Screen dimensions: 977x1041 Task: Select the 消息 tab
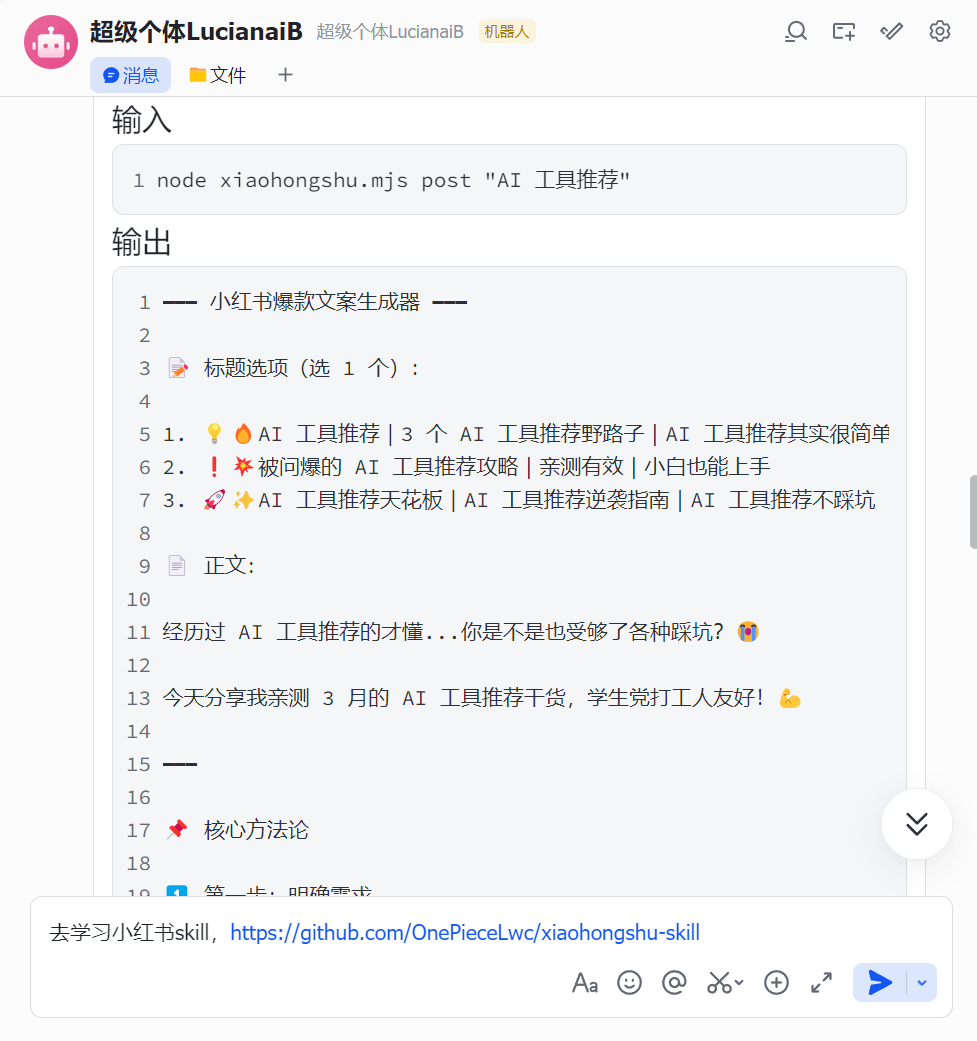tap(131, 75)
